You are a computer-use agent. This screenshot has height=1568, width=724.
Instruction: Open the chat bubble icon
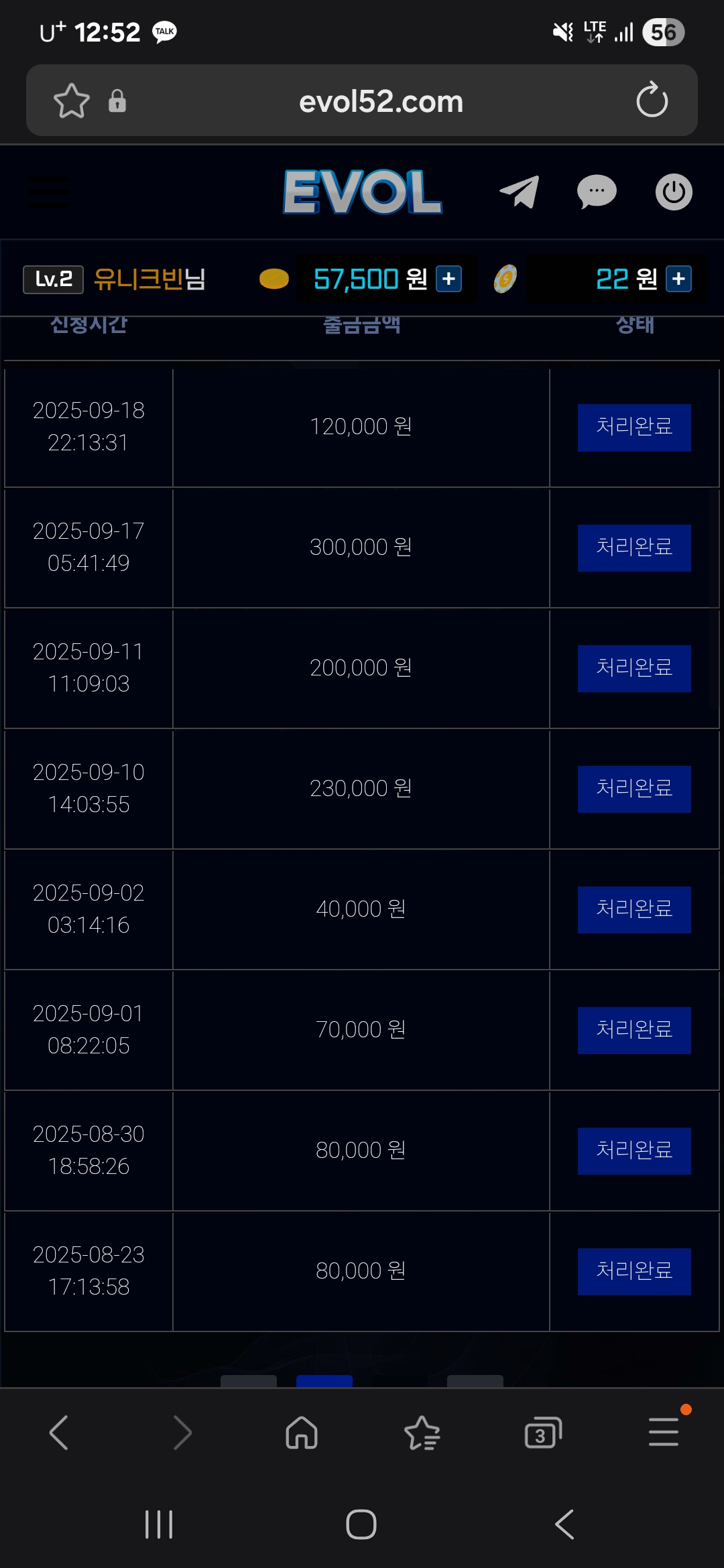pos(597,192)
